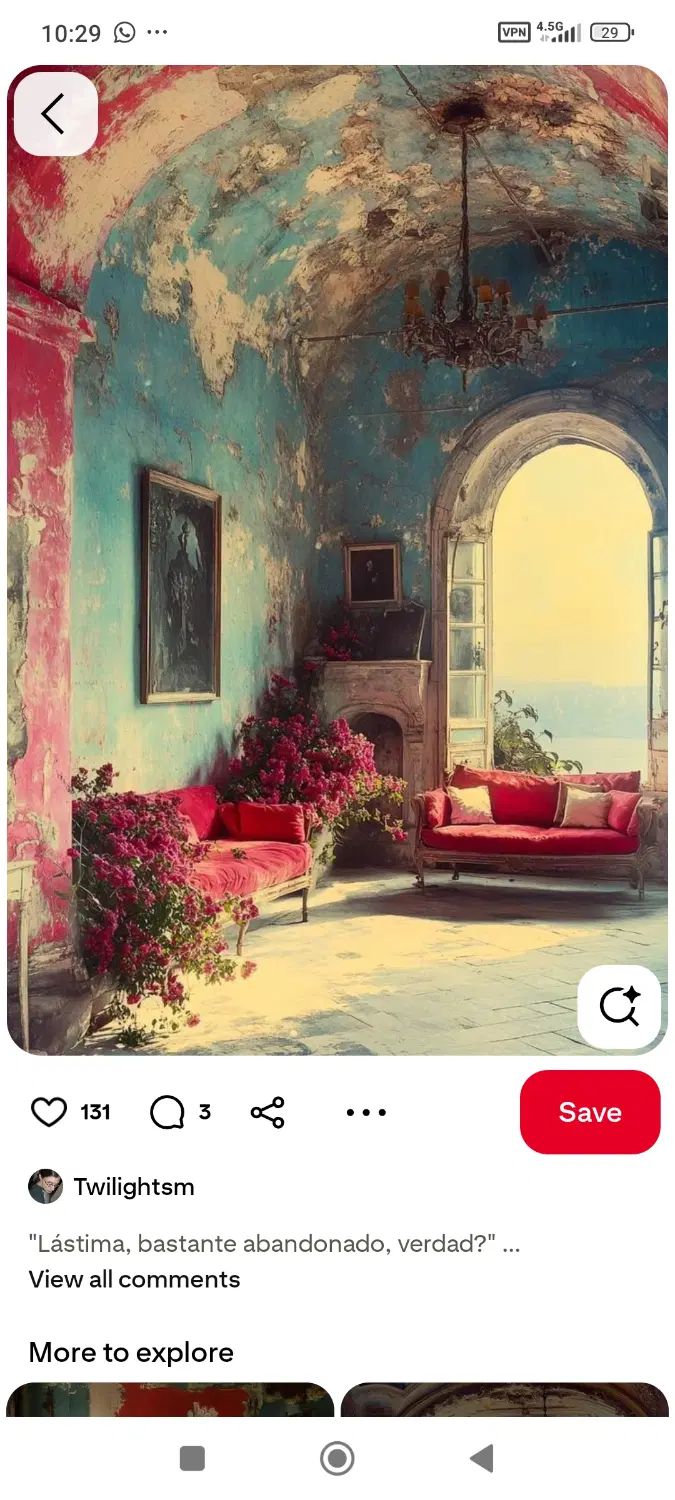The height and width of the screenshot is (1500, 675).
Task: Open the first related pin under More to explore
Action: 170,1399
